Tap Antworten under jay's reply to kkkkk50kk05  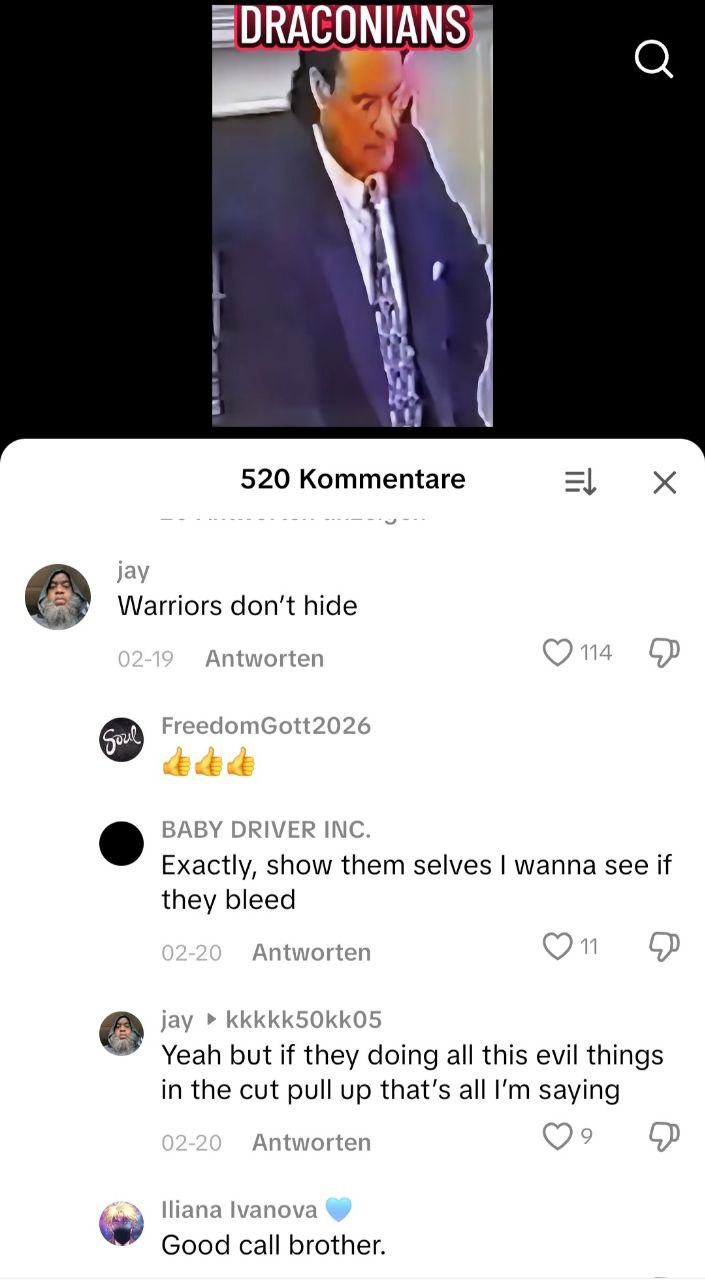point(311,1142)
